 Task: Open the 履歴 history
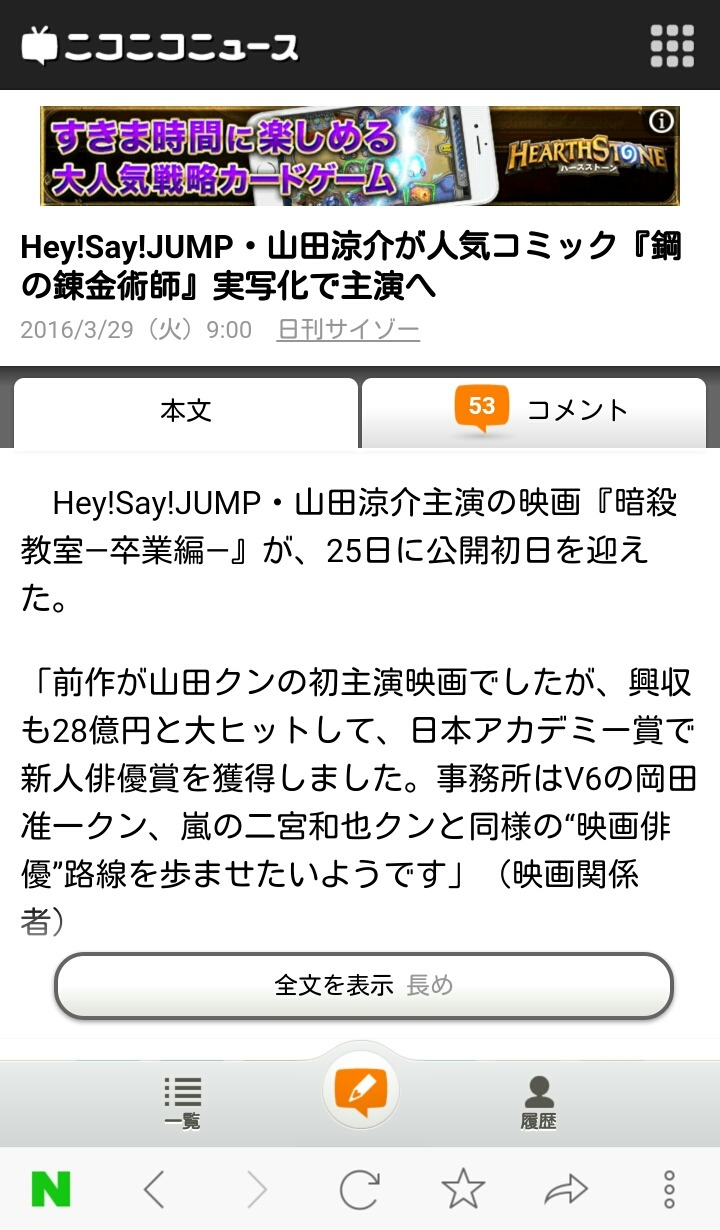point(538,1103)
